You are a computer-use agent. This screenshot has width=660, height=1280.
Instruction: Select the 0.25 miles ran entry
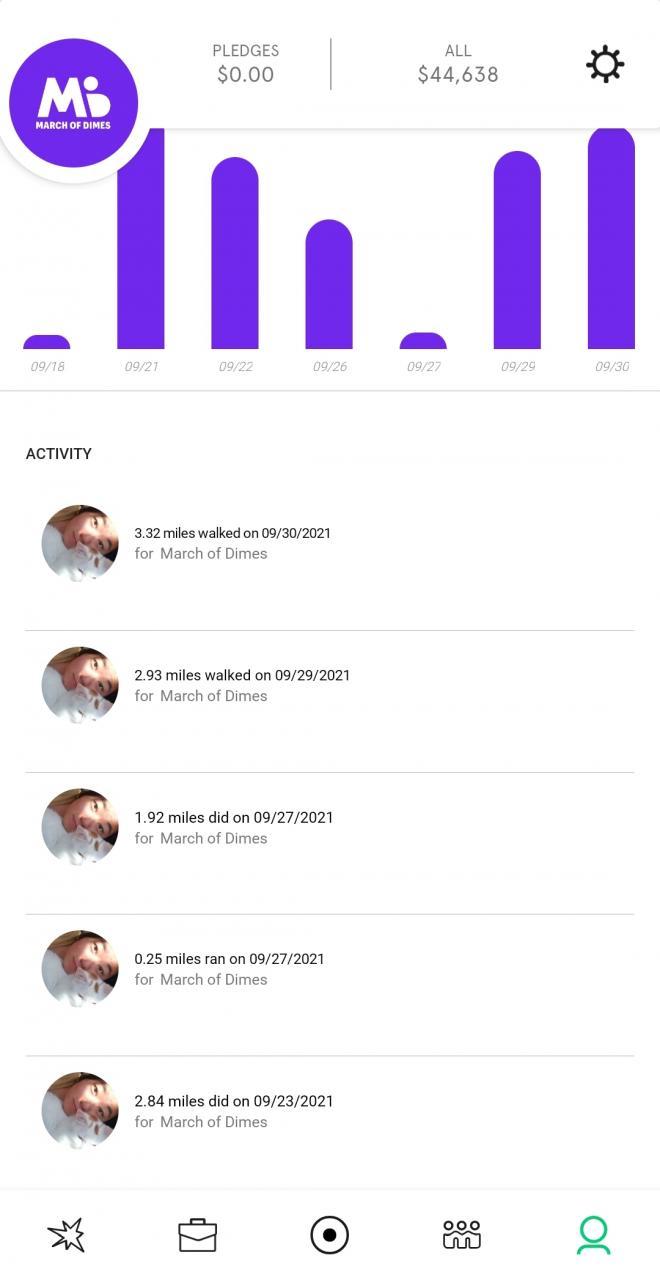[x=230, y=969]
